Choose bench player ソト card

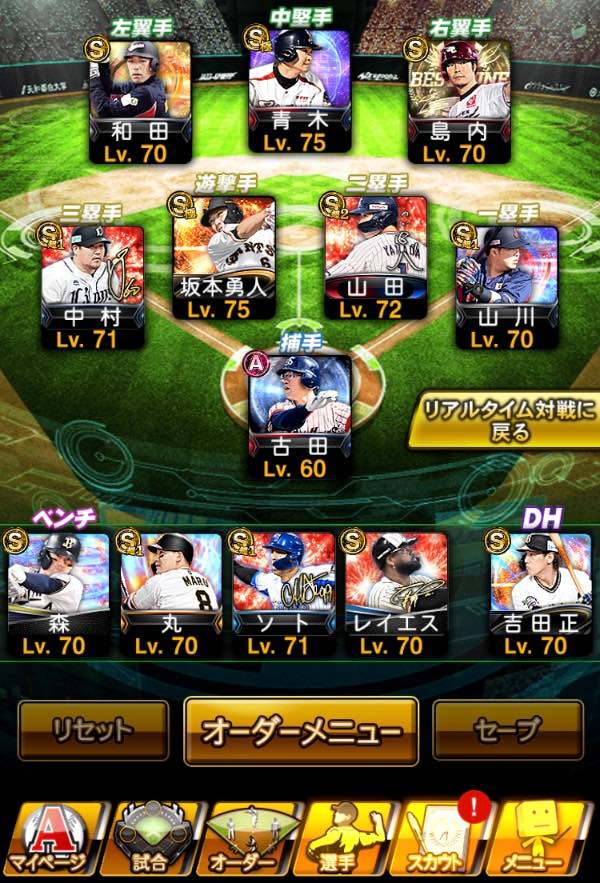[283, 594]
